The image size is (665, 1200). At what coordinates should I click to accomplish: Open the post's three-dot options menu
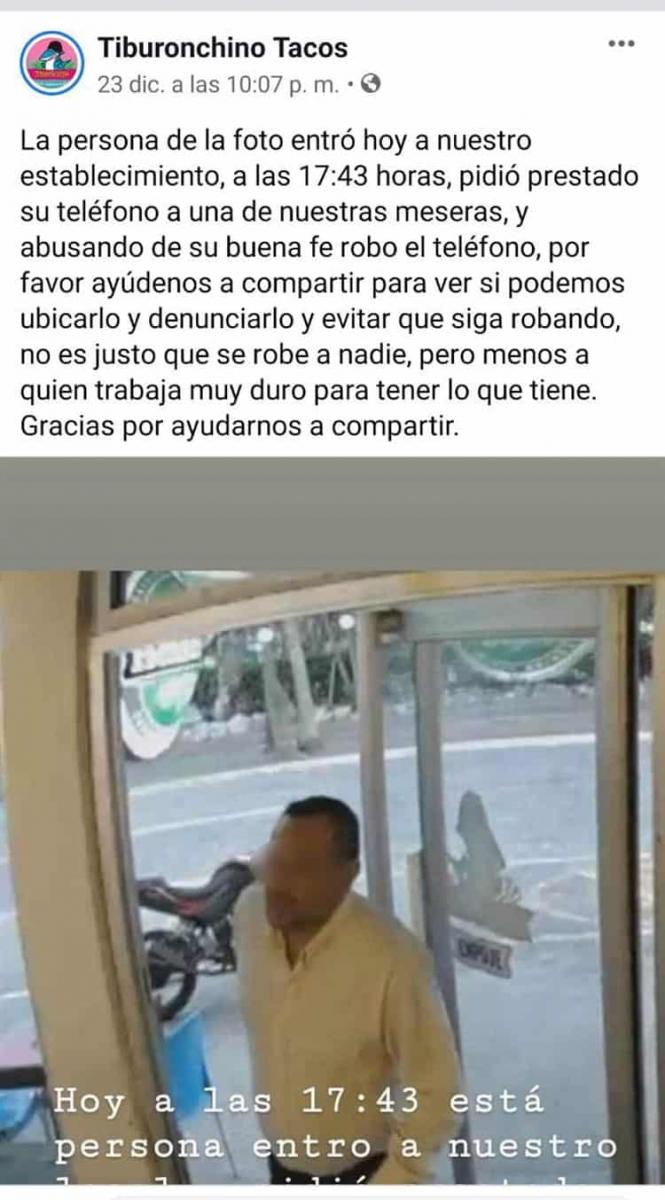pyautogui.click(x=621, y=44)
